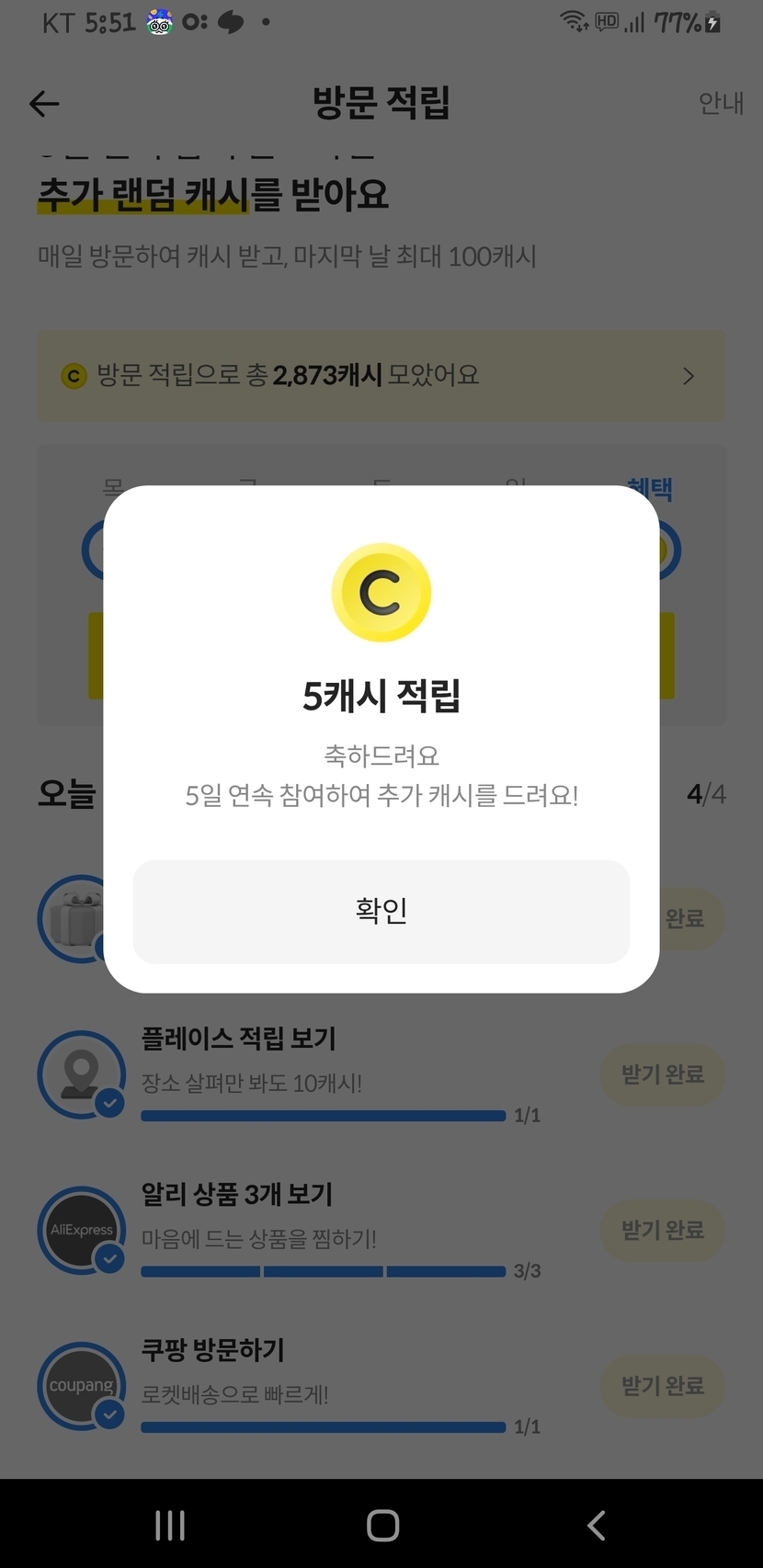
Task: Go back with the top-left arrow
Action: (44, 104)
